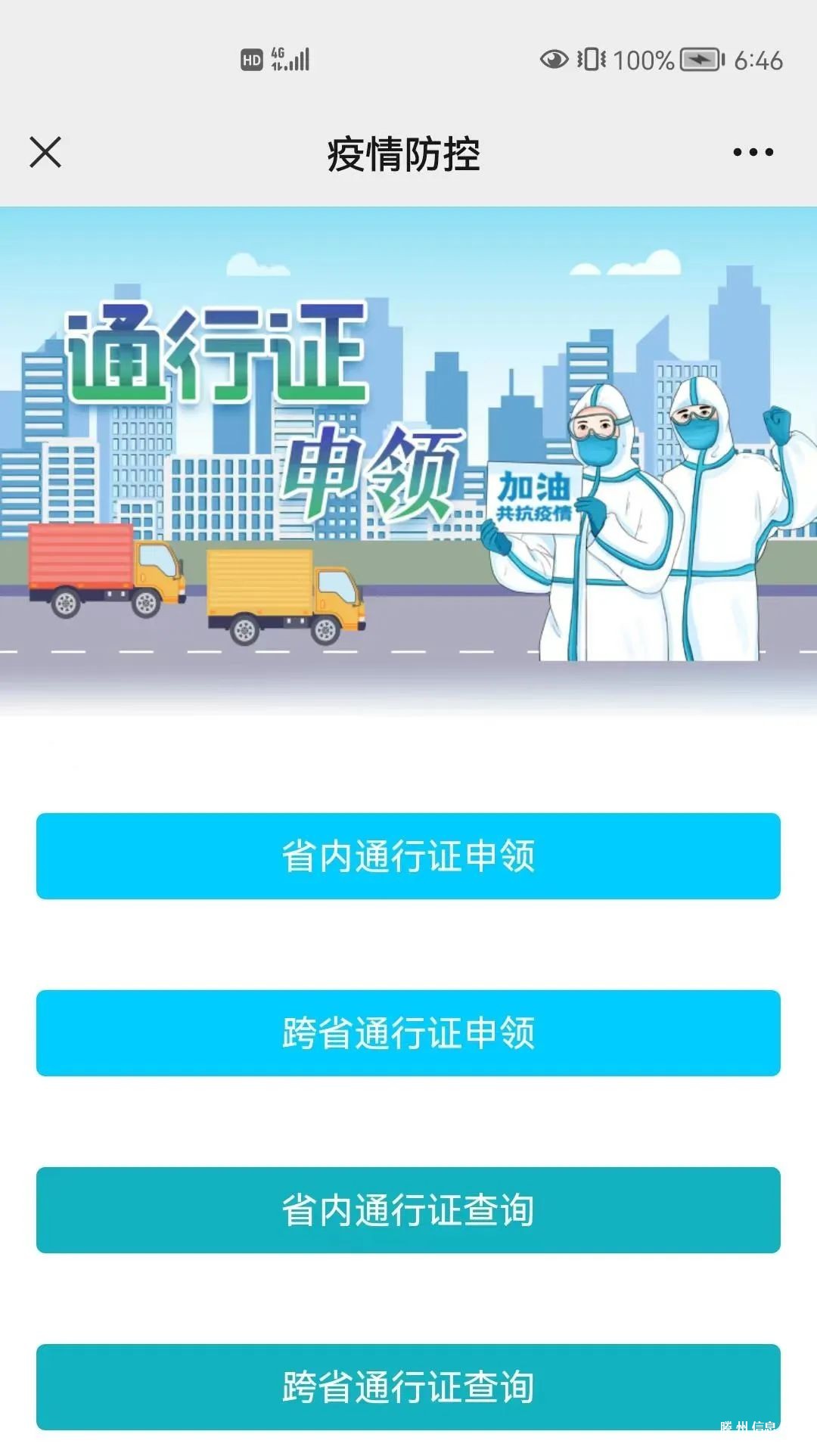Viewport: 817px width, 1456px height.
Task: Tap 省内通行证申领 button
Action: click(x=408, y=856)
